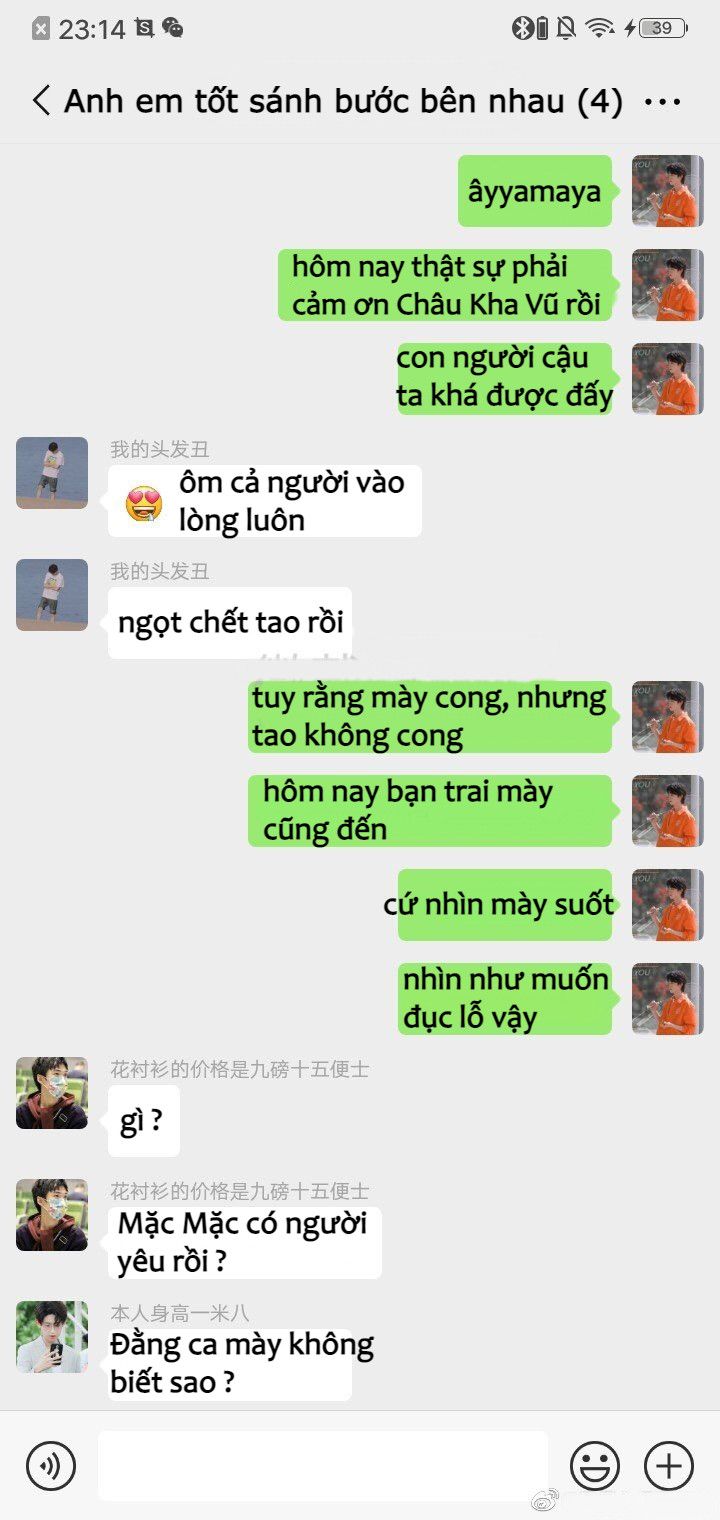Open avatar beside 'Mặc Mặc có người yêu rồi ?'
This screenshot has height=1520, width=720.
click(52, 1215)
